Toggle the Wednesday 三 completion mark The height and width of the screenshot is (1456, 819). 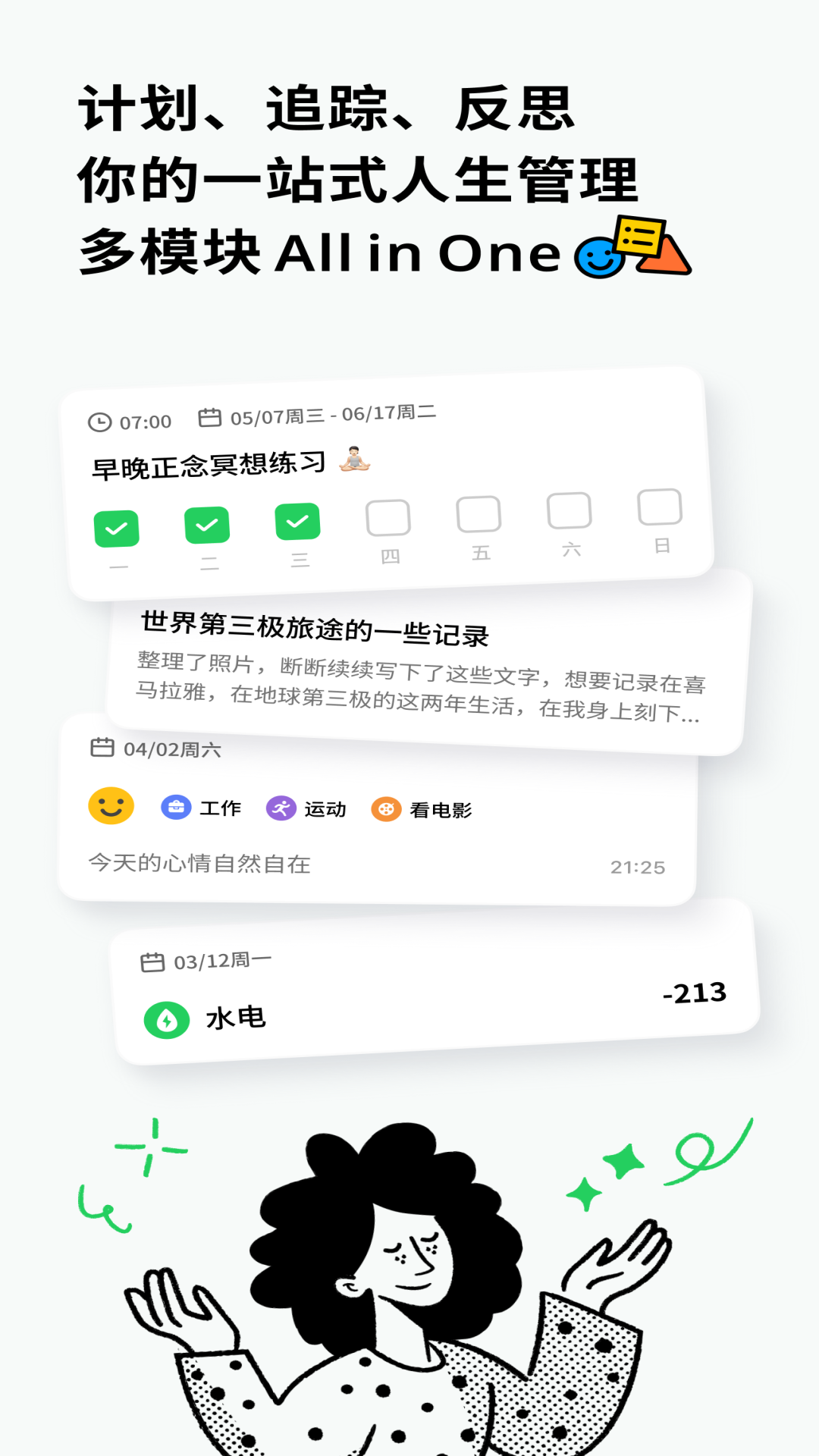[x=298, y=520]
